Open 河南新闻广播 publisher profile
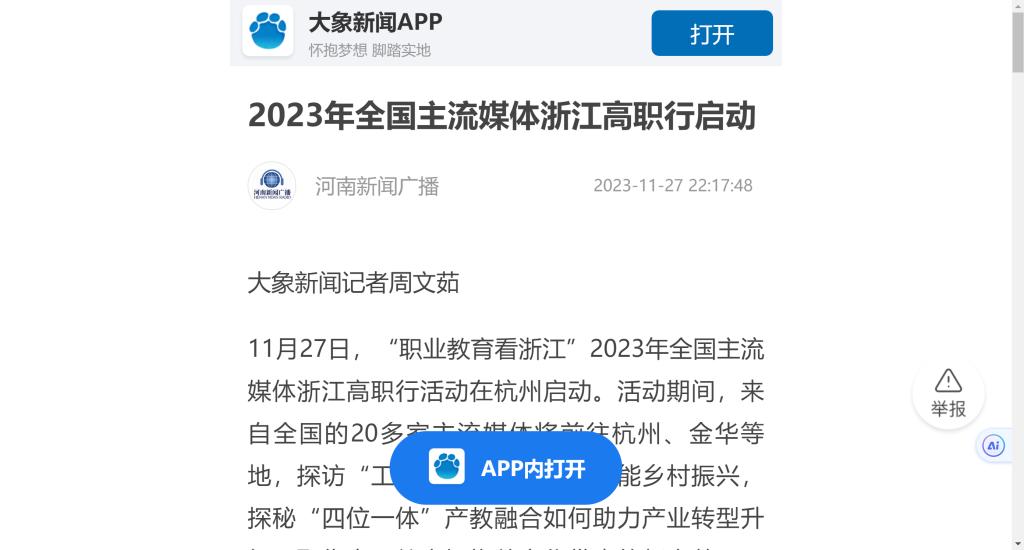1024x550 pixels. tap(377, 186)
